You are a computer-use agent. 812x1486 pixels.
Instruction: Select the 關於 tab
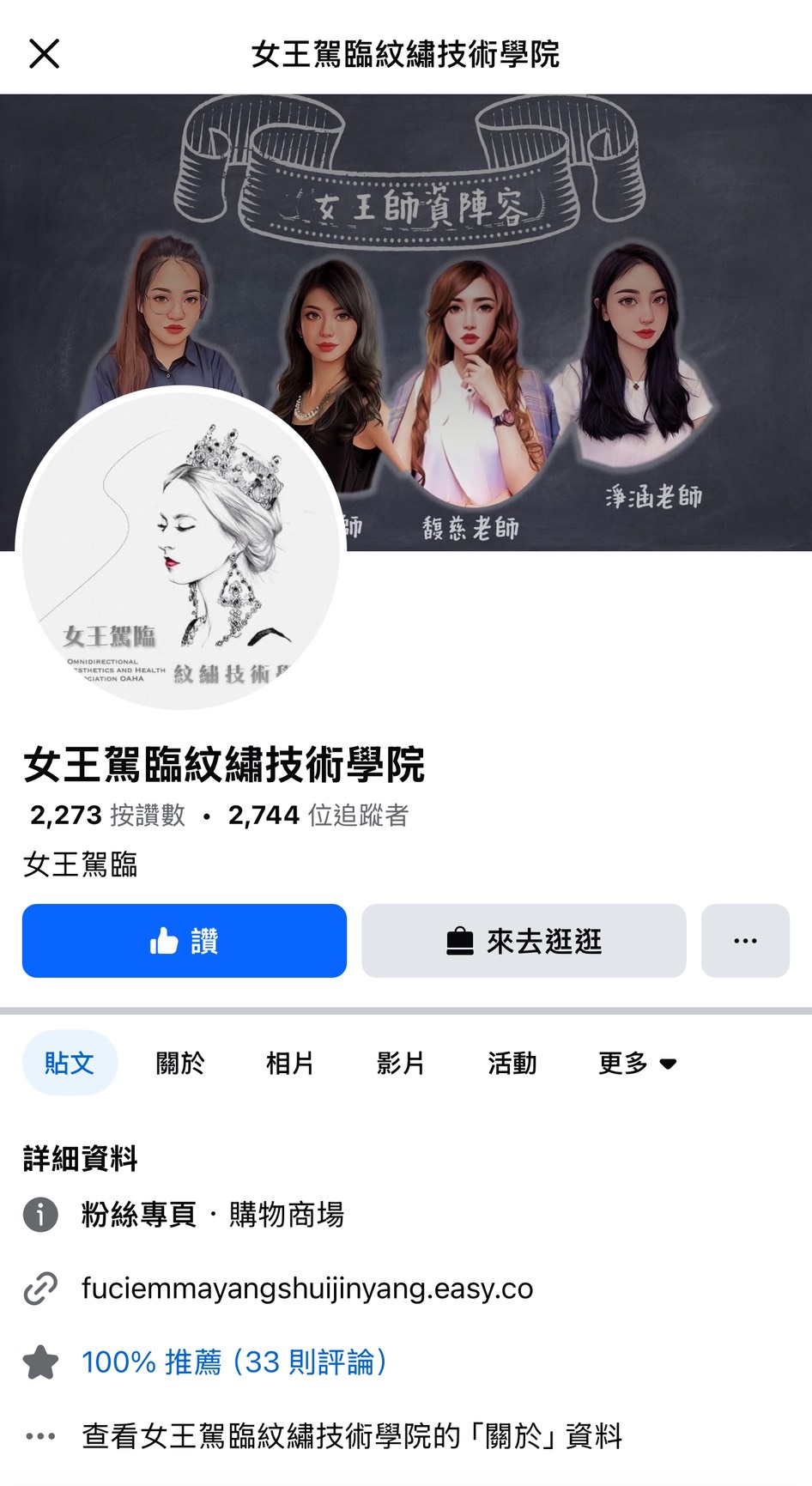tap(180, 1064)
